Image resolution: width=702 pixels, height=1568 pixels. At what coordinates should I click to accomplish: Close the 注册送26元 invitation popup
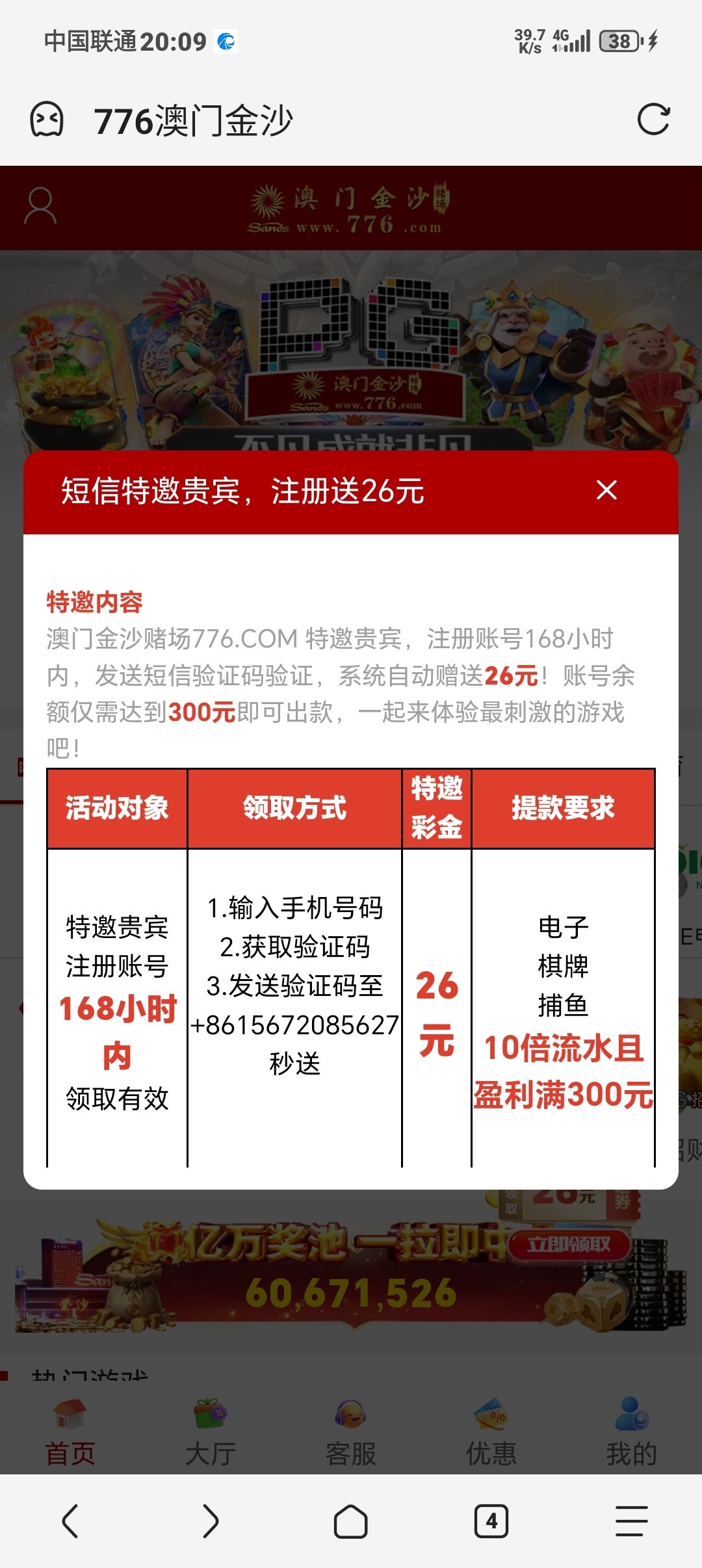coord(606,490)
